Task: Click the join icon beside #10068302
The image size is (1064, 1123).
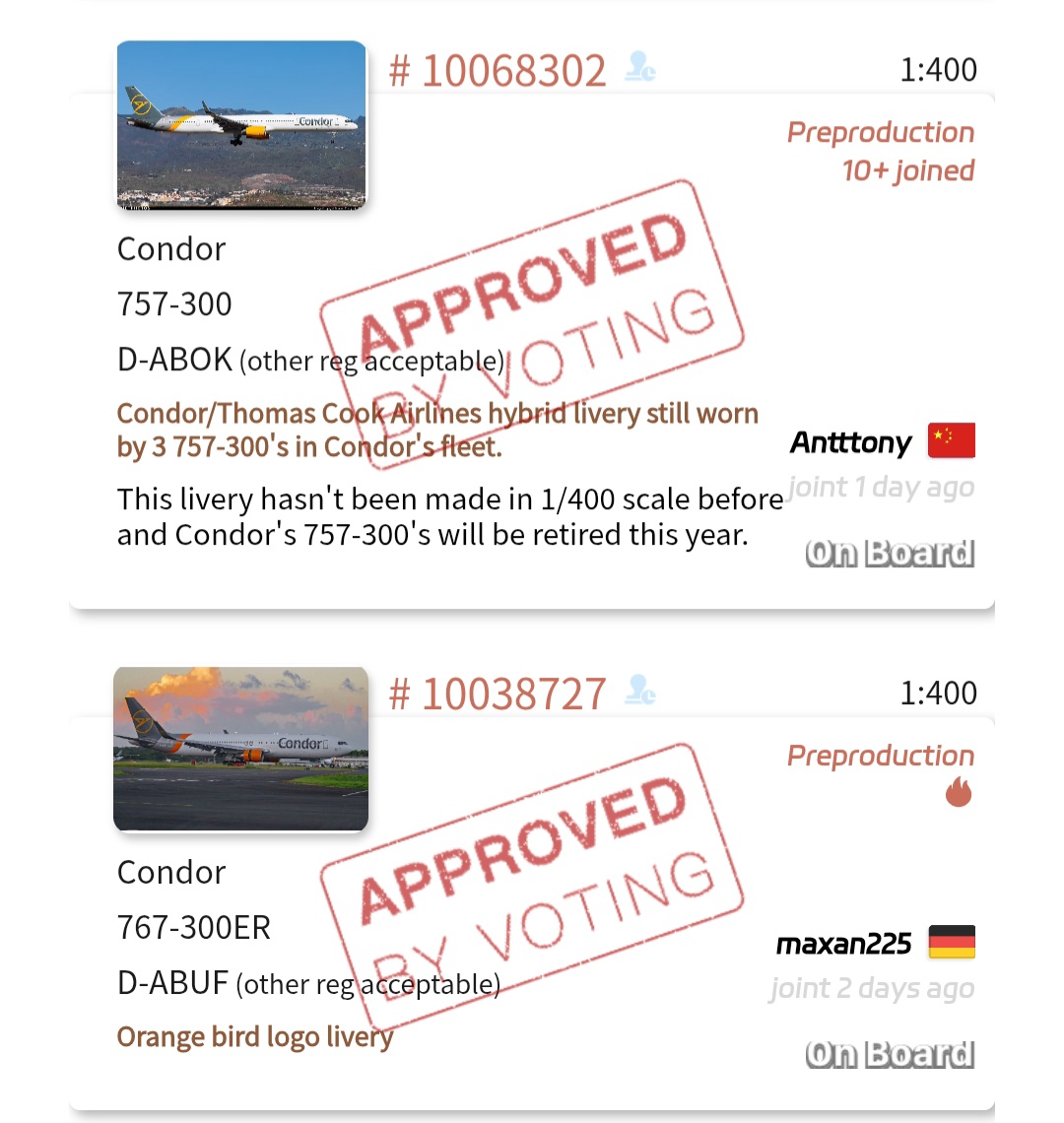Action: click(x=640, y=67)
